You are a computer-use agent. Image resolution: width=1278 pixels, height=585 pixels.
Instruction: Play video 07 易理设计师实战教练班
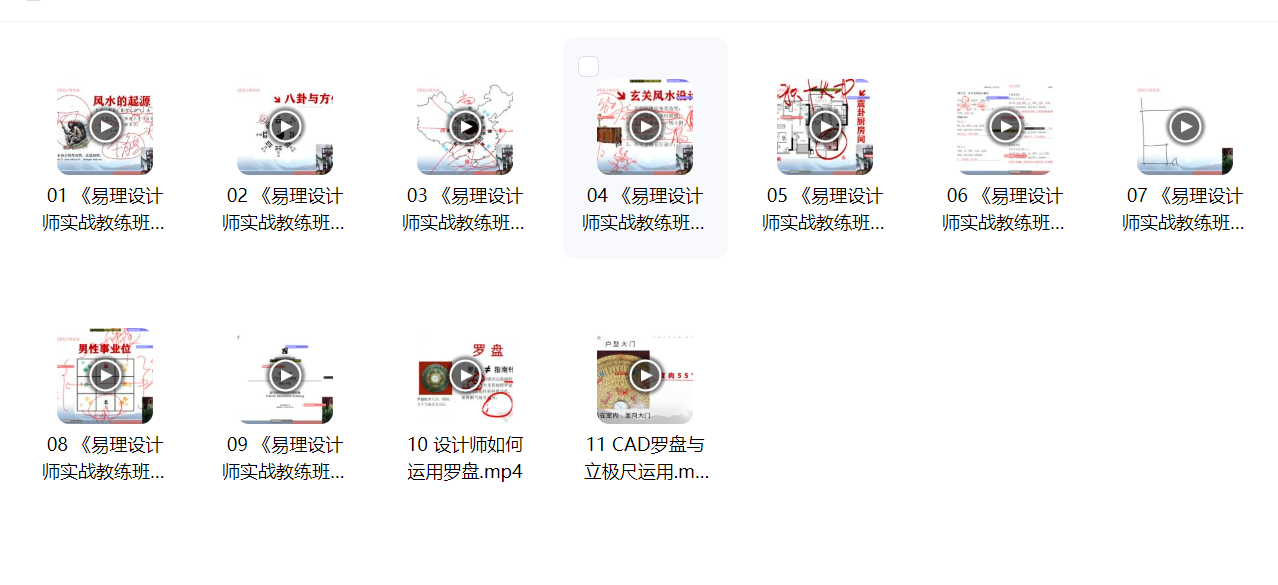[x=1185, y=127]
